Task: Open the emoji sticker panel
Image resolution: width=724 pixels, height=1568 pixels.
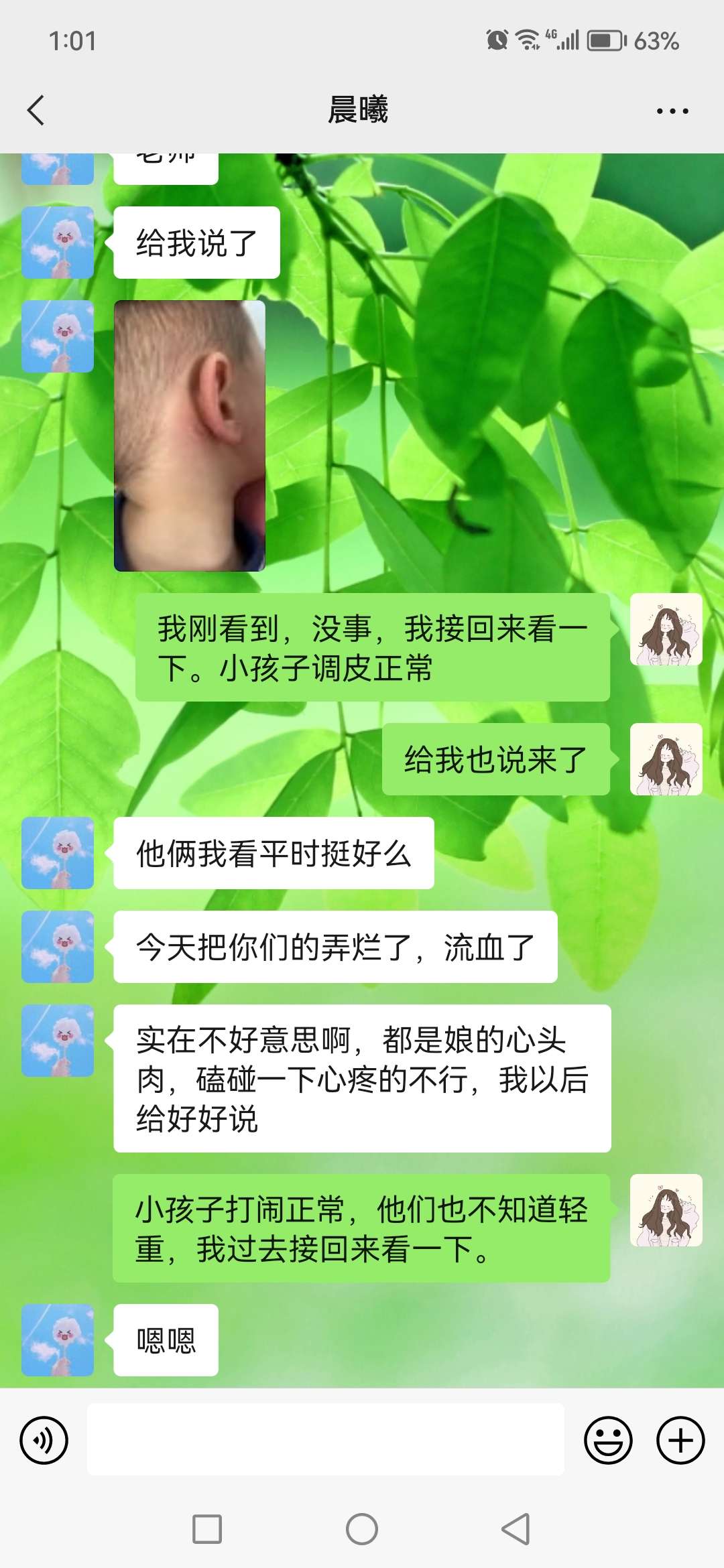Action: coord(608,1440)
